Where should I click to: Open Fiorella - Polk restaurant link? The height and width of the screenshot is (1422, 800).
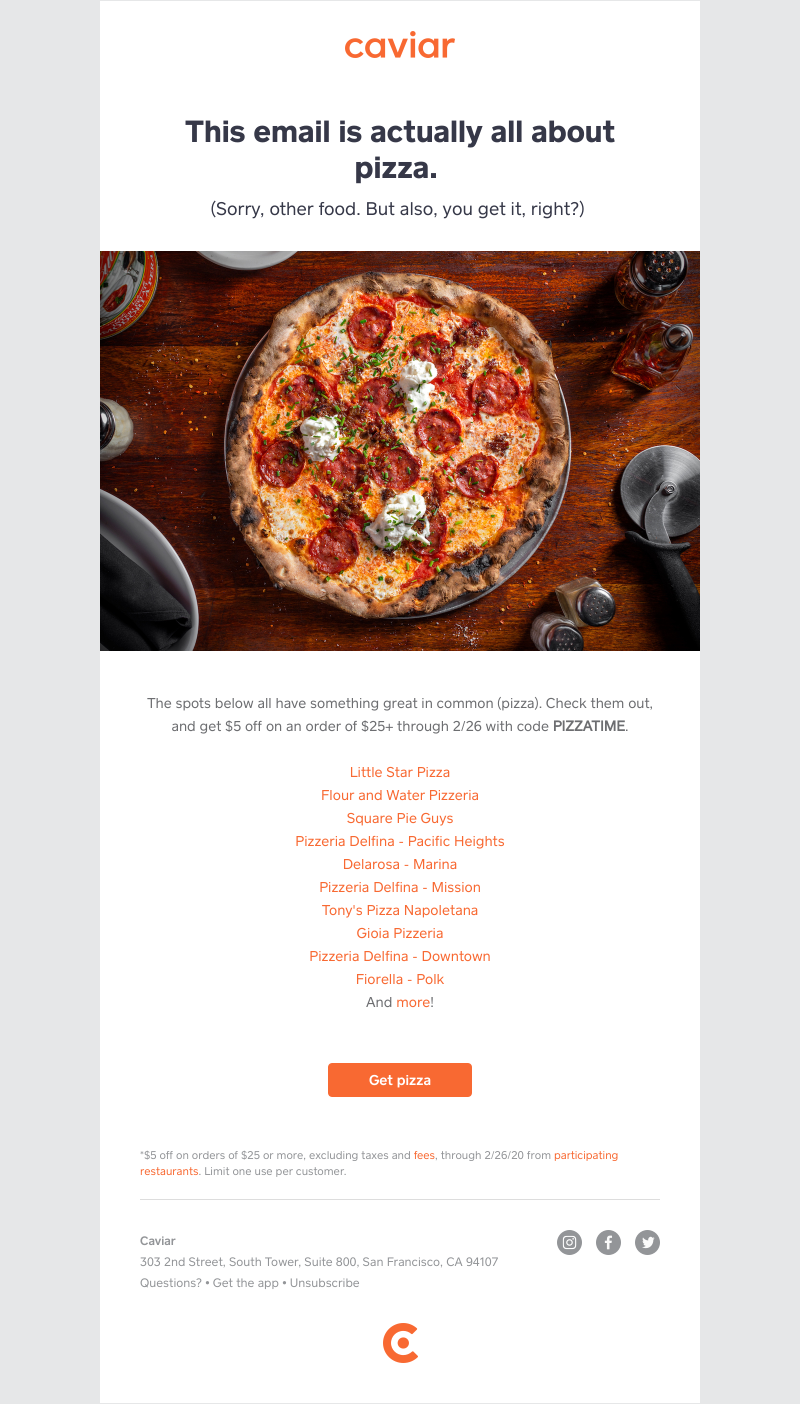(400, 979)
